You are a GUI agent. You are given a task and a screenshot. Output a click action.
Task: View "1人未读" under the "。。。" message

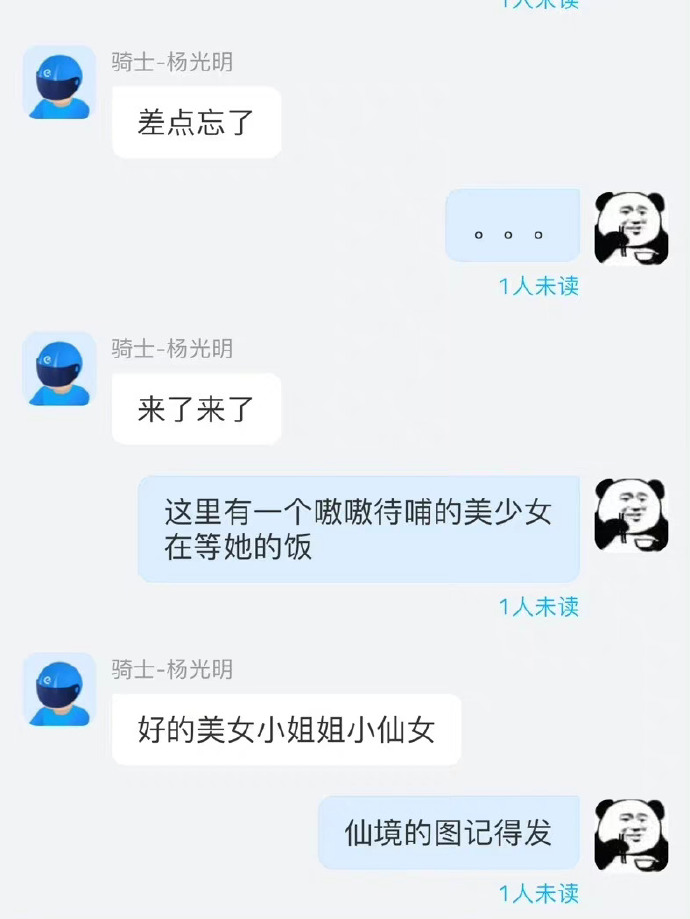(x=539, y=286)
